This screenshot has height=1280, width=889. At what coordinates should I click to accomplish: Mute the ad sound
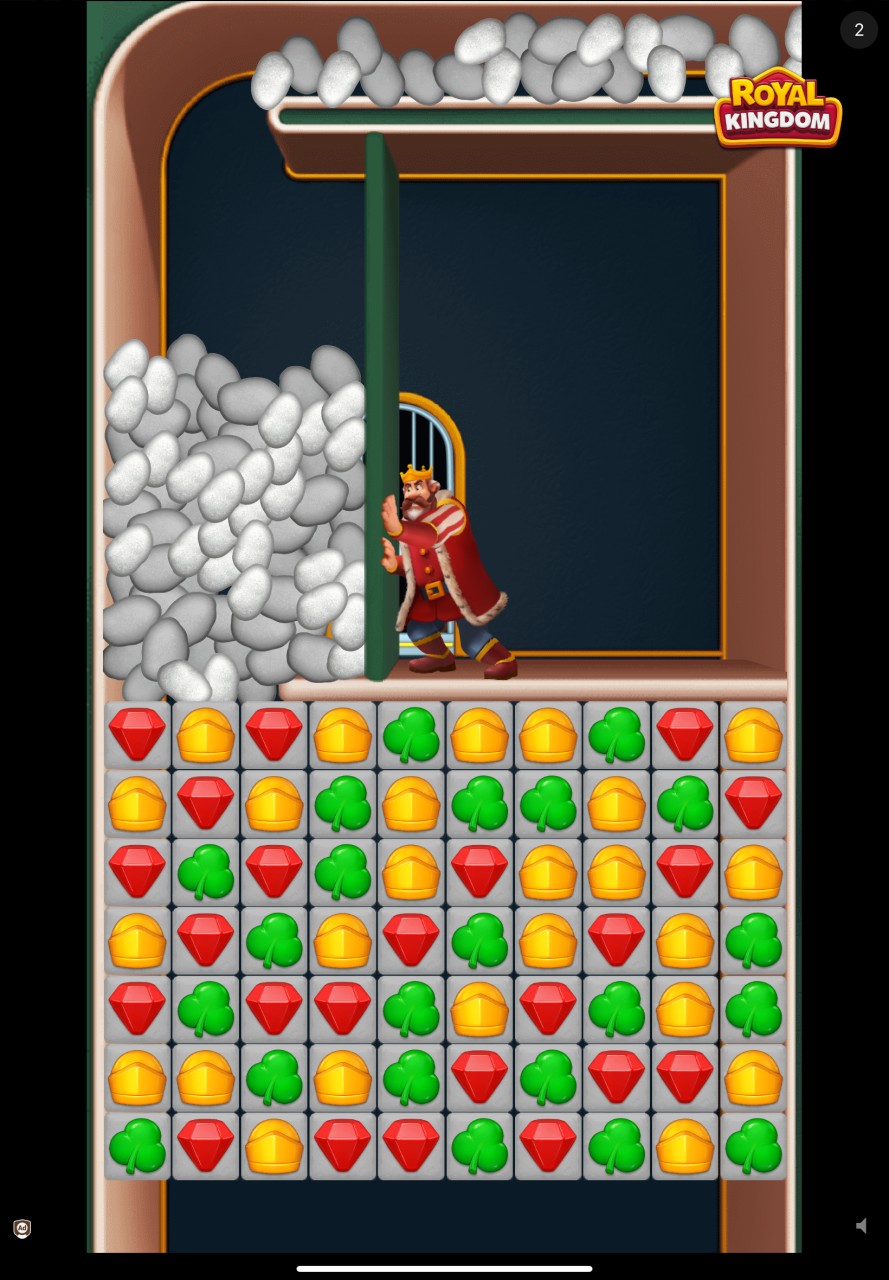click(x=861, y=1226)
